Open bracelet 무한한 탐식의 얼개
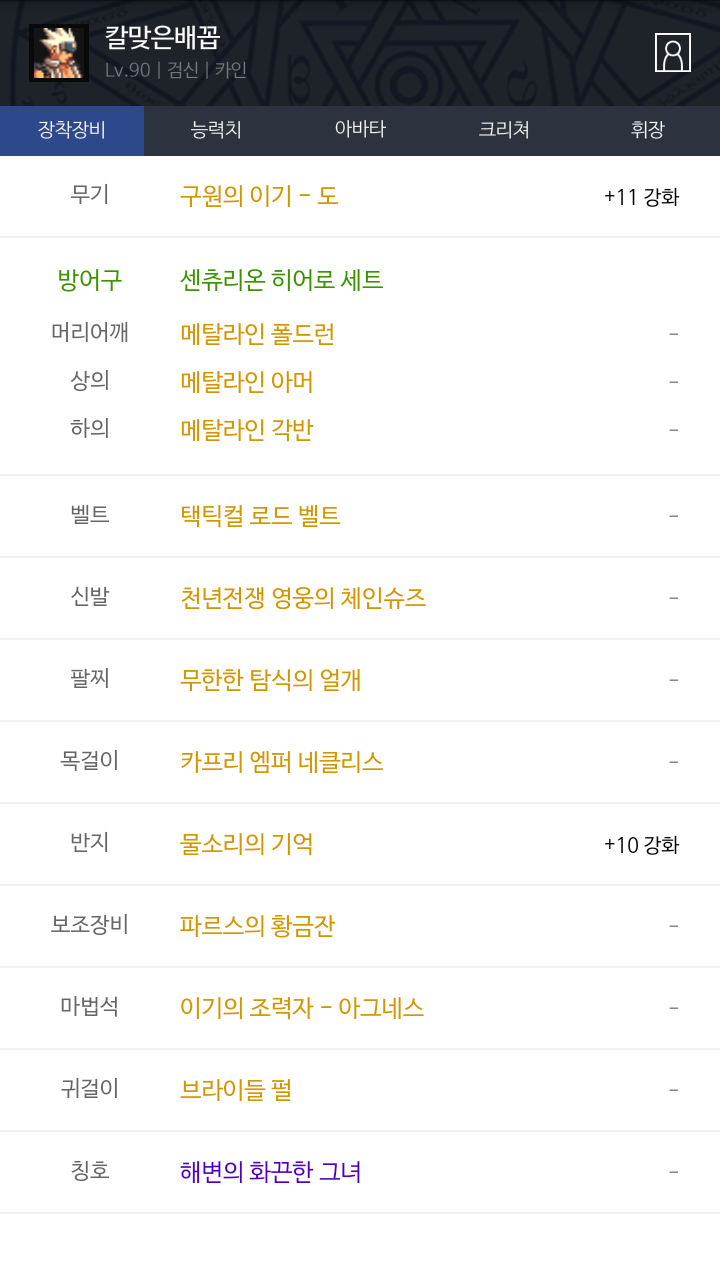Image resolution: width=720 pixels, height=1280 pixels. pos(271,680)
